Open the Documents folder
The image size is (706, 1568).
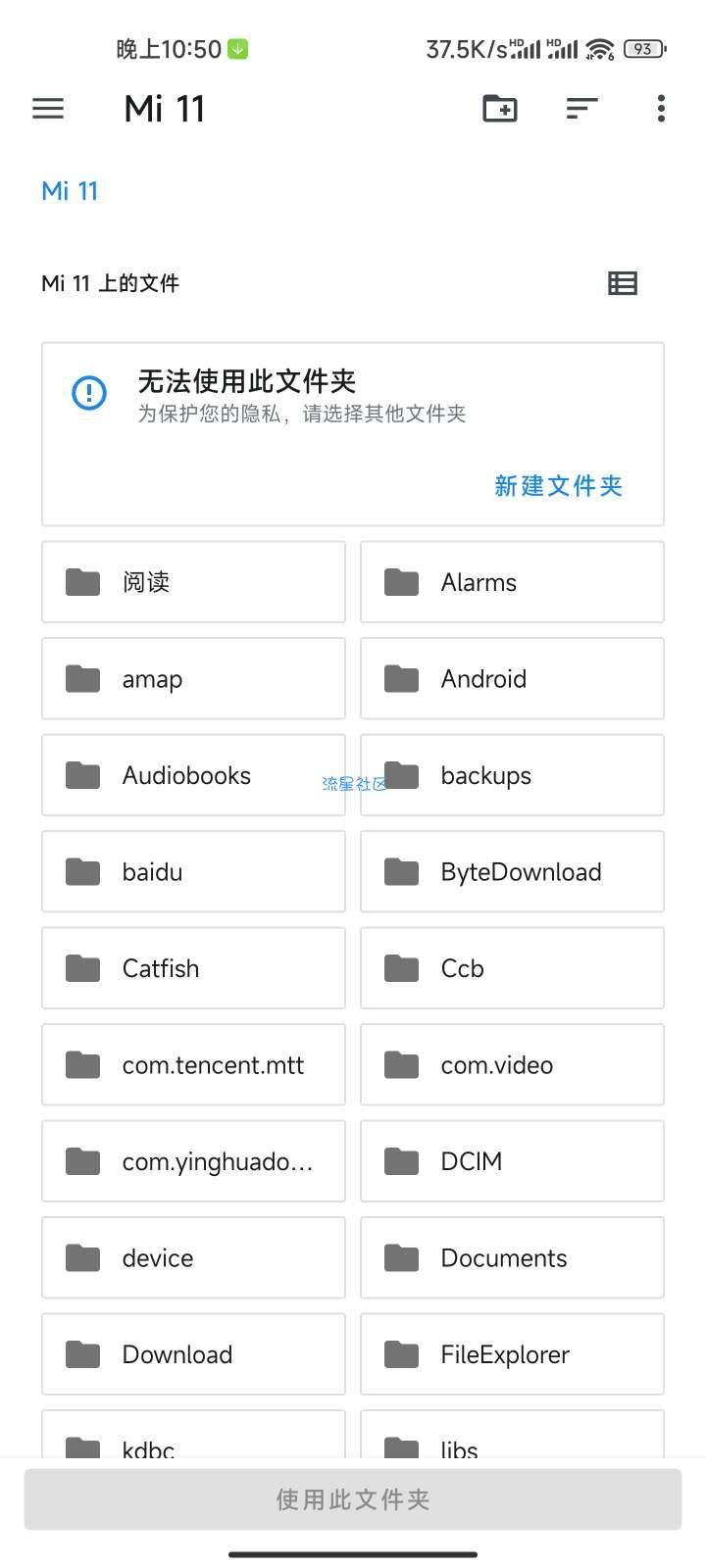[512, 1257]
